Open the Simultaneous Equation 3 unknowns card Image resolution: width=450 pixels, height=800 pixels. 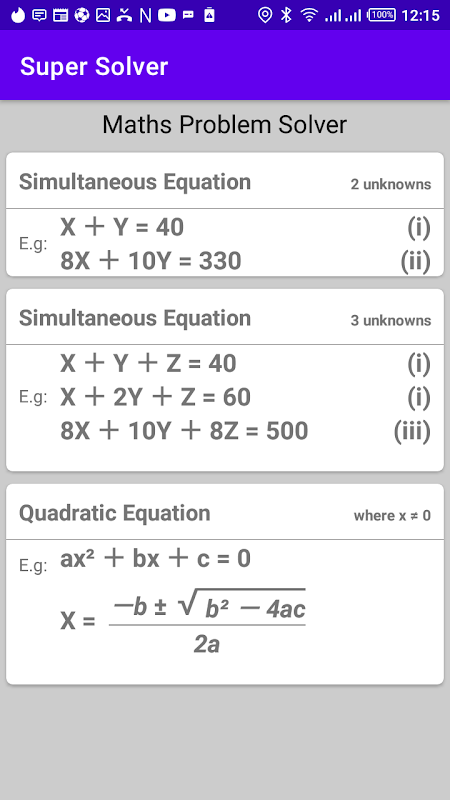point(225,380)
